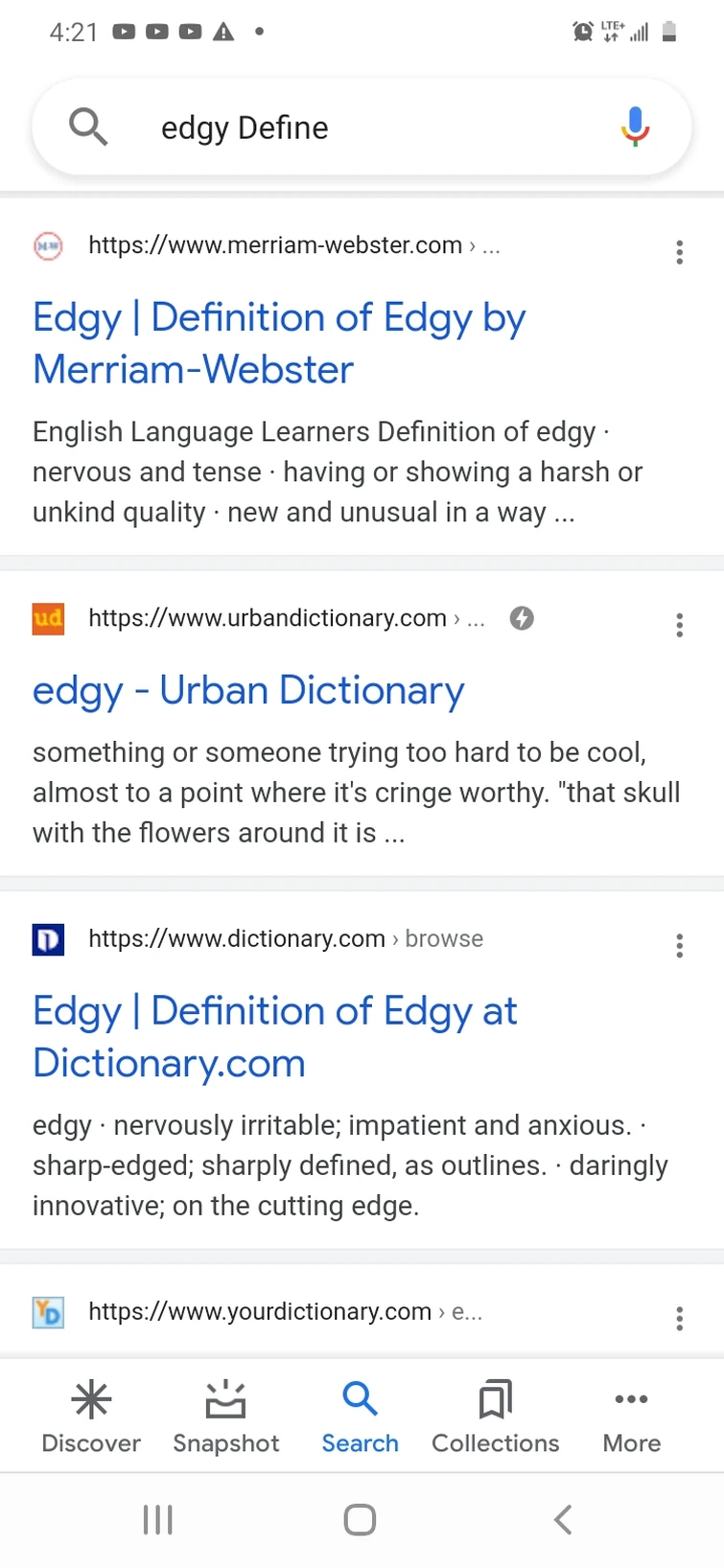Screen dimensions: 724x1568
Task: Select the Search tab
Action: point(360,1417)
